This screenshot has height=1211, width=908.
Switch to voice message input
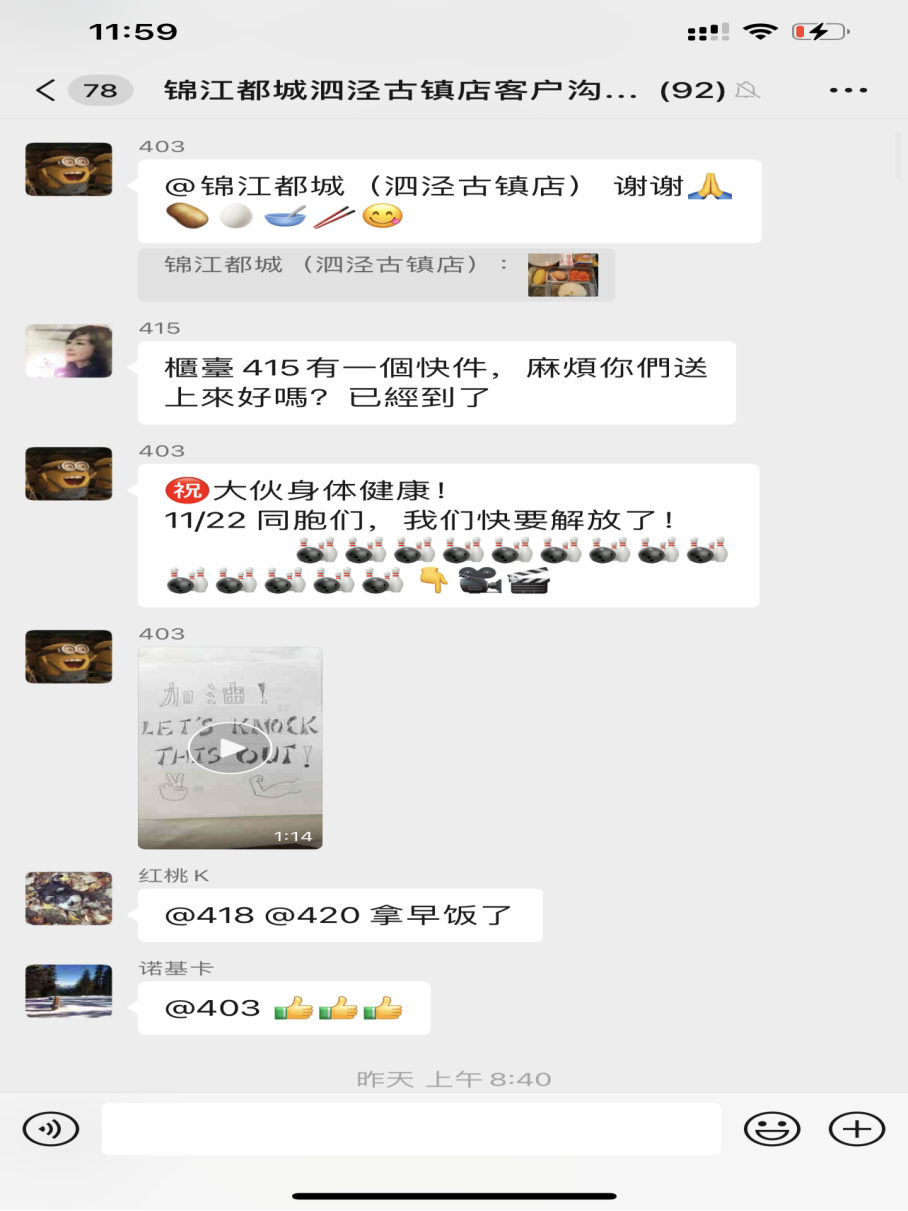point(50,1129)
